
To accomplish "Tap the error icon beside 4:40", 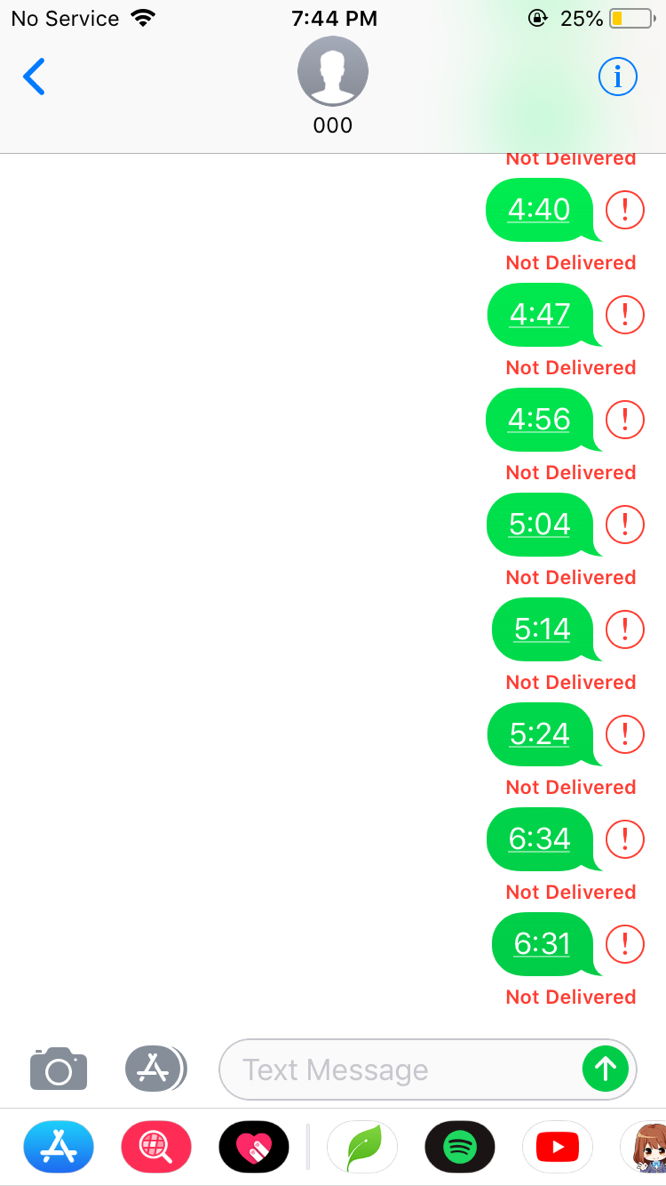I will 625,210.
